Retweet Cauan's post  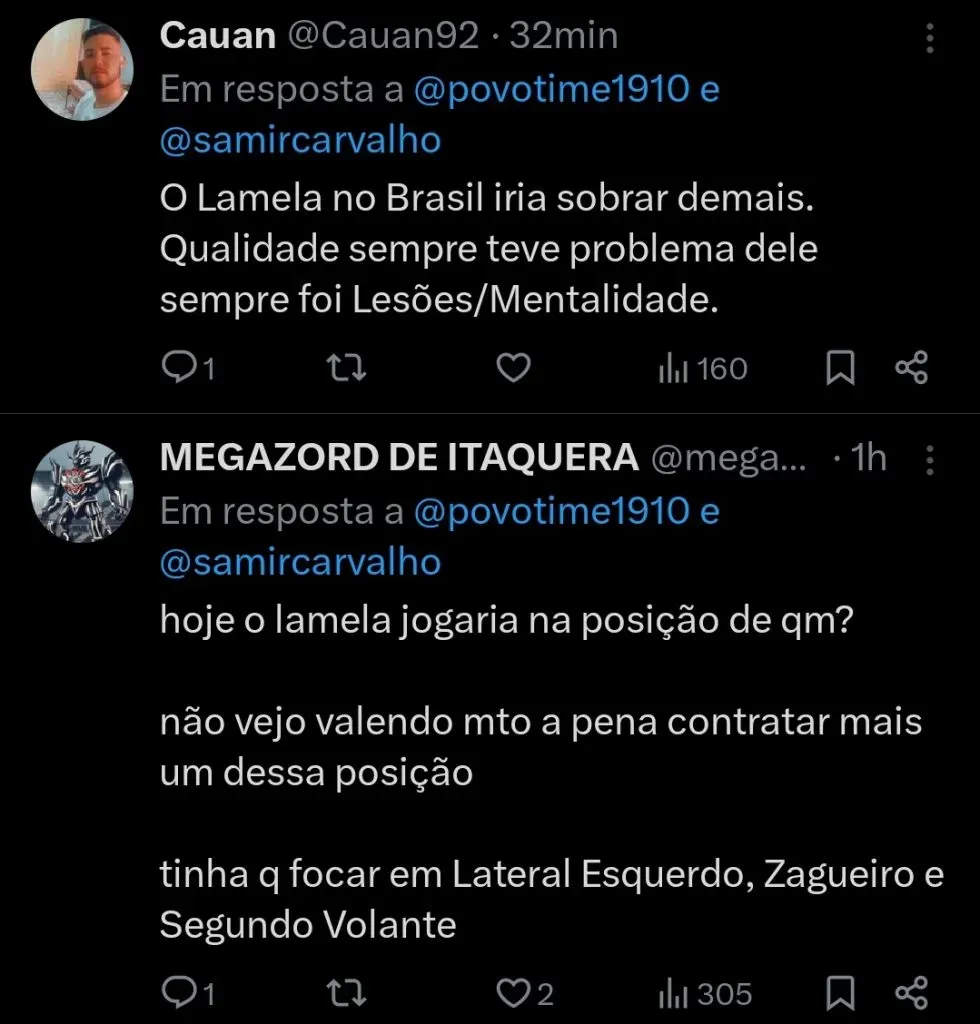click(345, 368)
